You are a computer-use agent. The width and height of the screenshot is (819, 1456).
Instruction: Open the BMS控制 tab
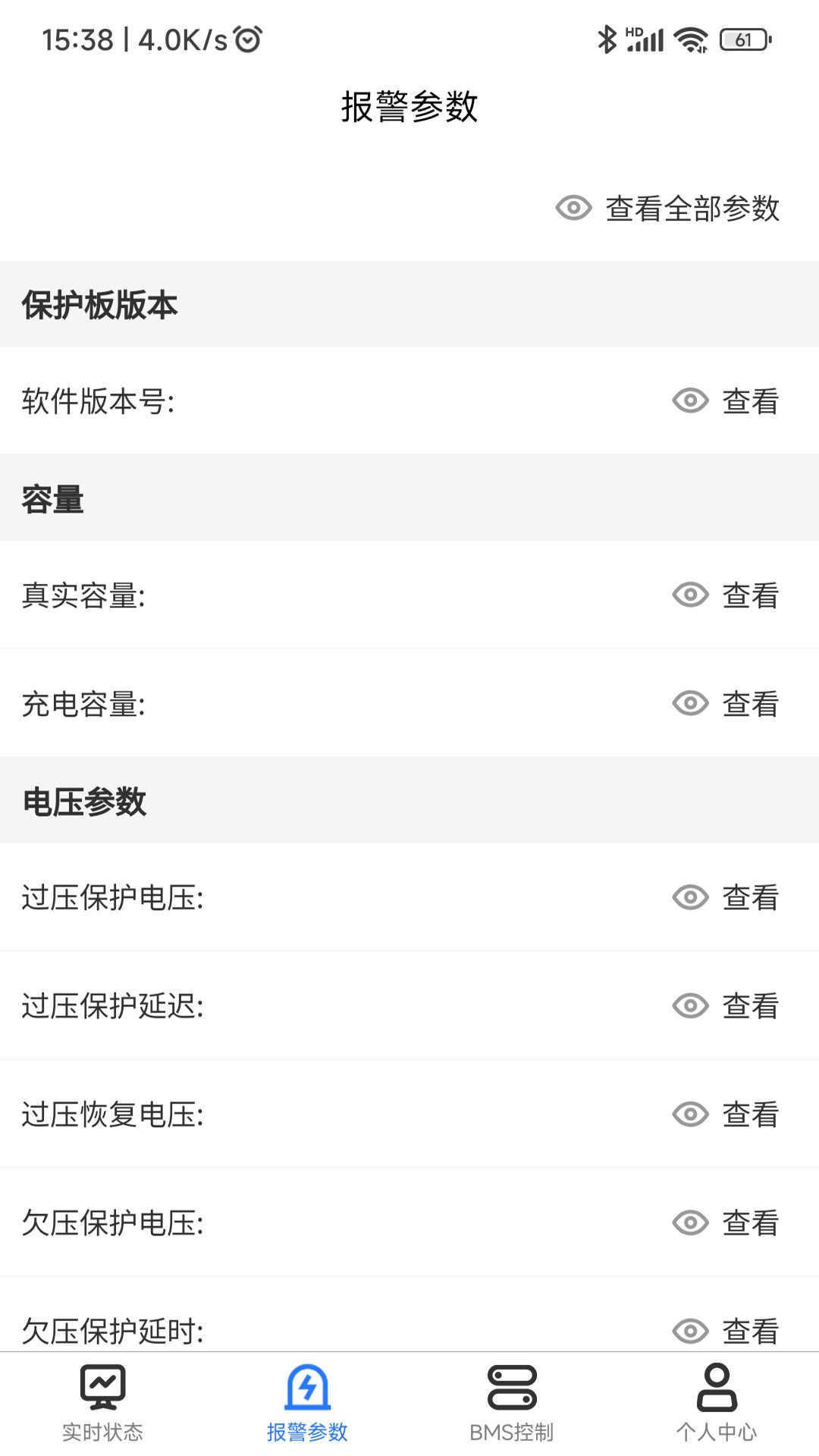pos(512,1404)
